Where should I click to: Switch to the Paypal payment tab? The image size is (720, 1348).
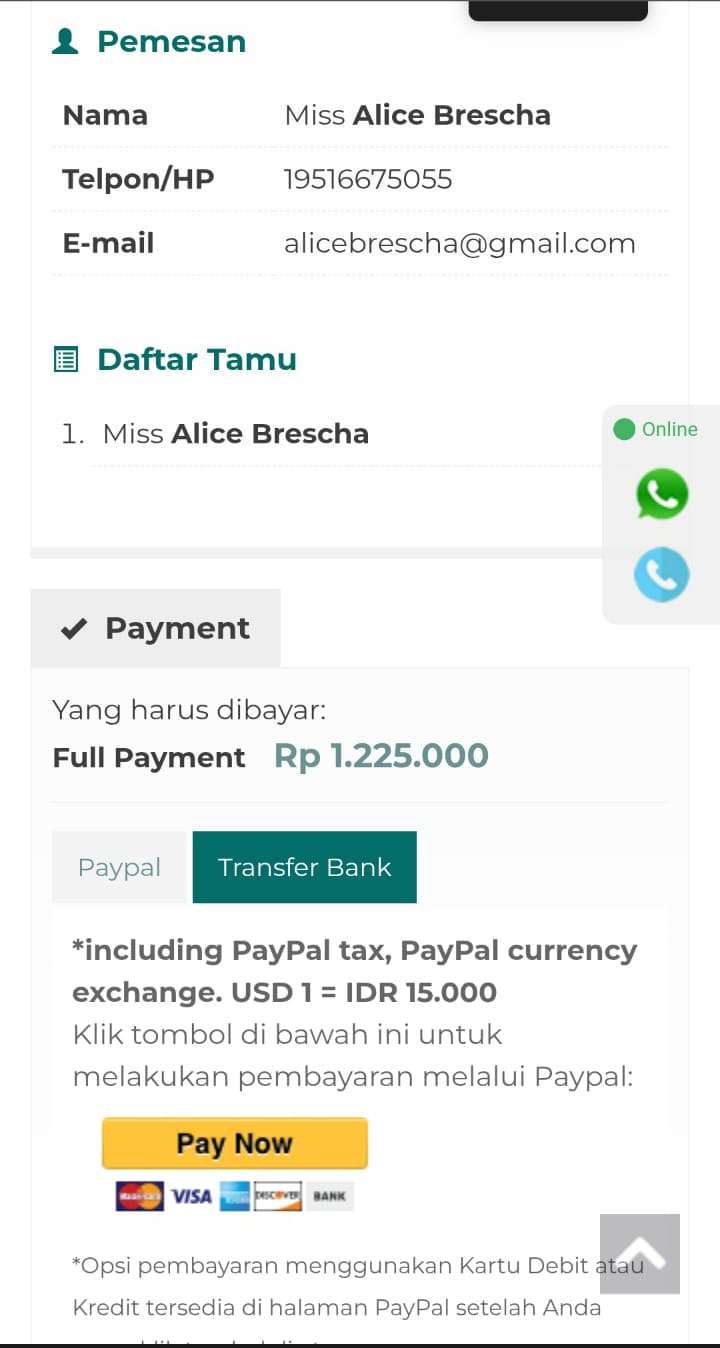tap(119, 867)
